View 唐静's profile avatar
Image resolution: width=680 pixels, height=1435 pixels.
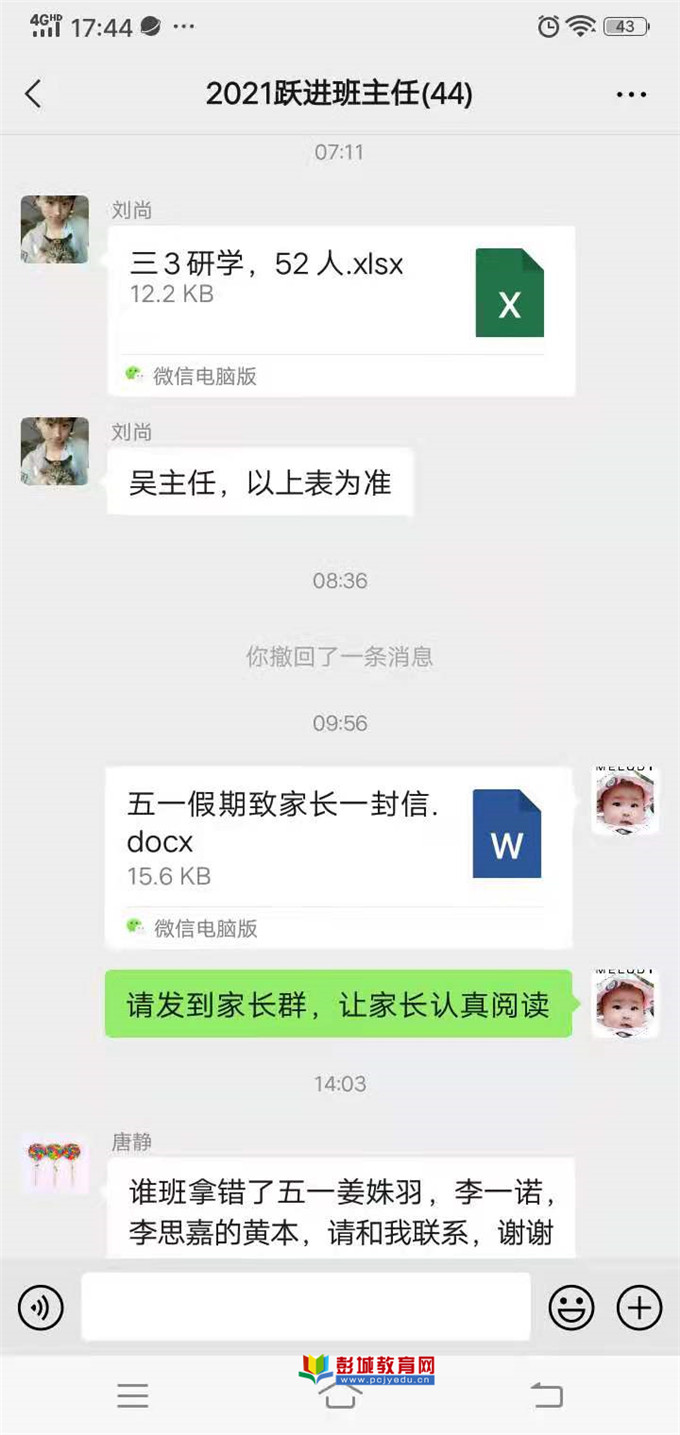pos(55,1165)
